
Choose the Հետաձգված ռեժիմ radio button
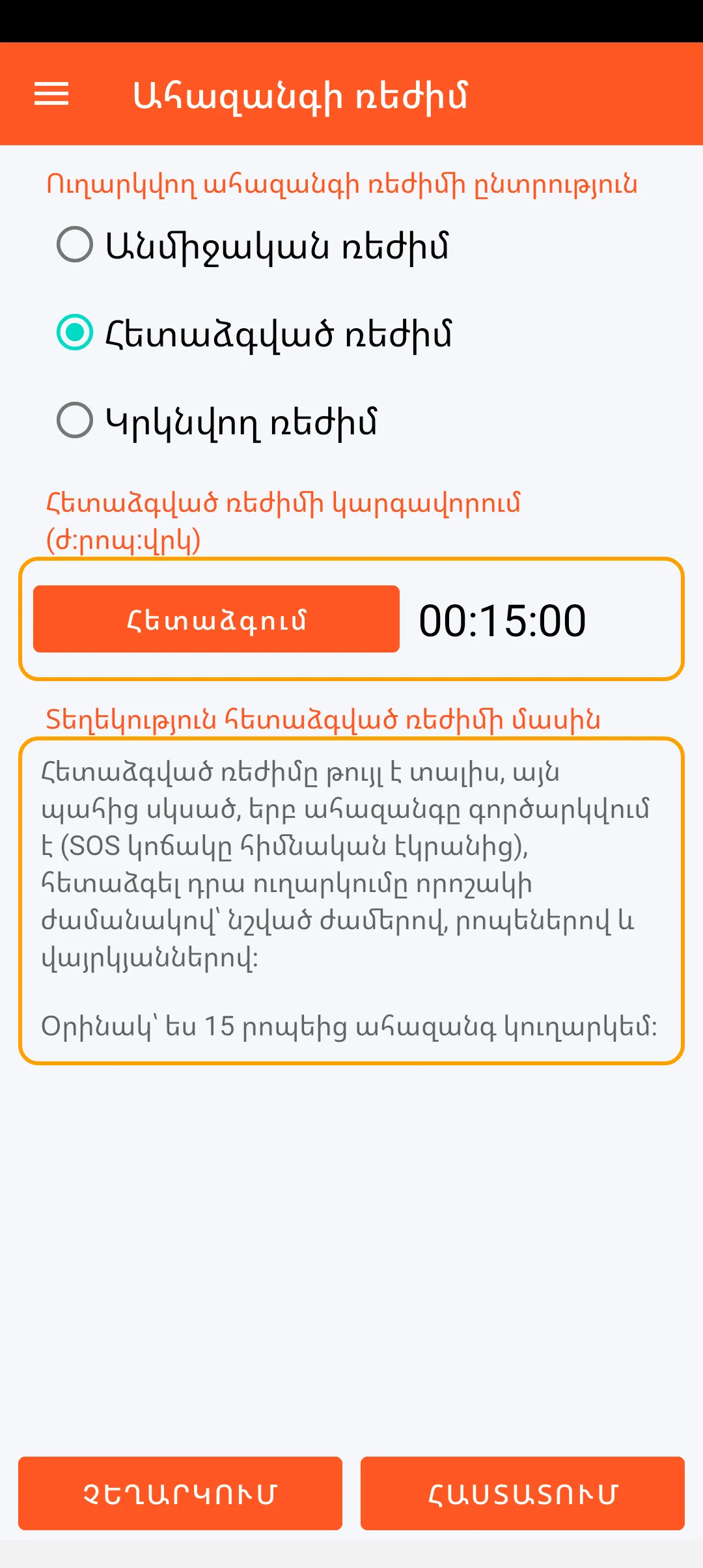tap(76, 332)
